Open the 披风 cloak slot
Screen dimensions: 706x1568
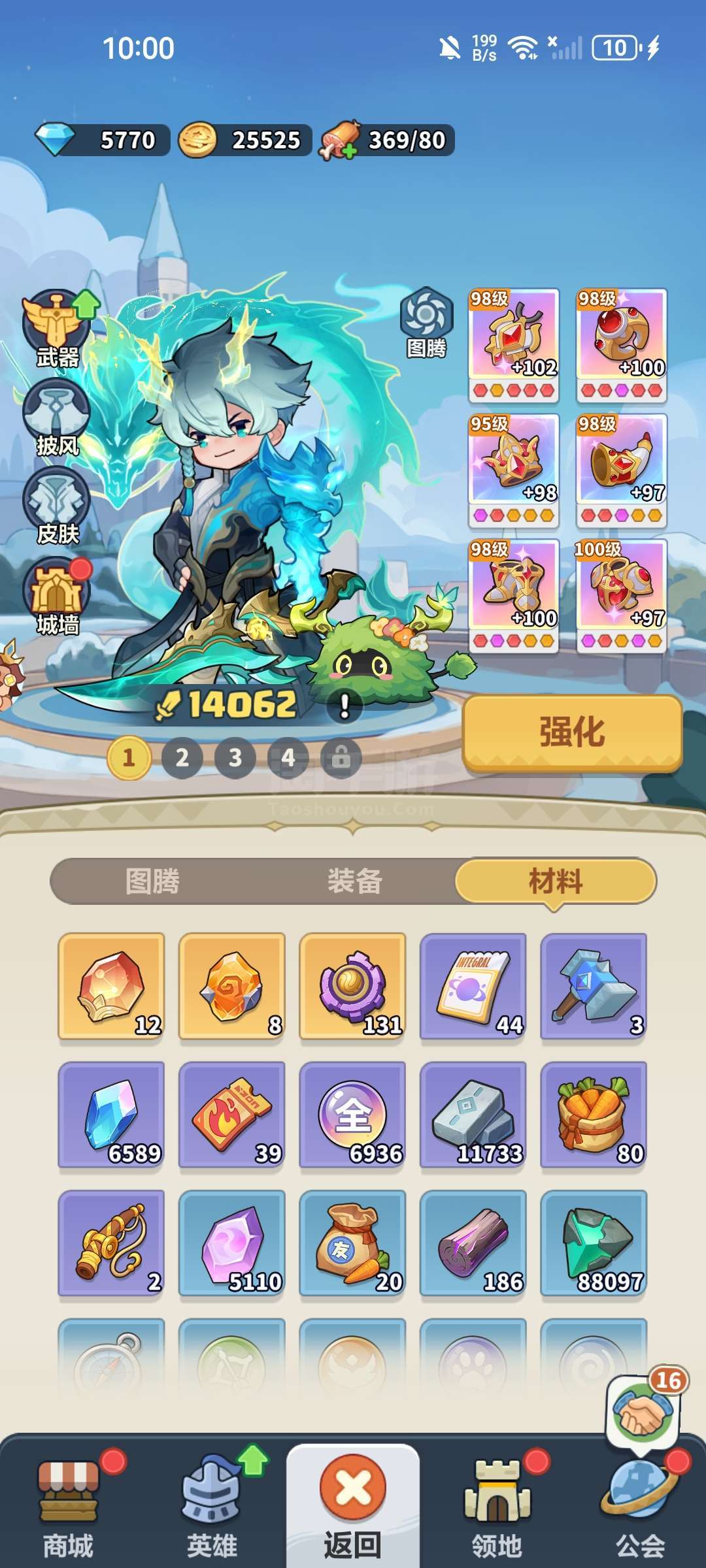pyautogui.click(x=56, y=418)
